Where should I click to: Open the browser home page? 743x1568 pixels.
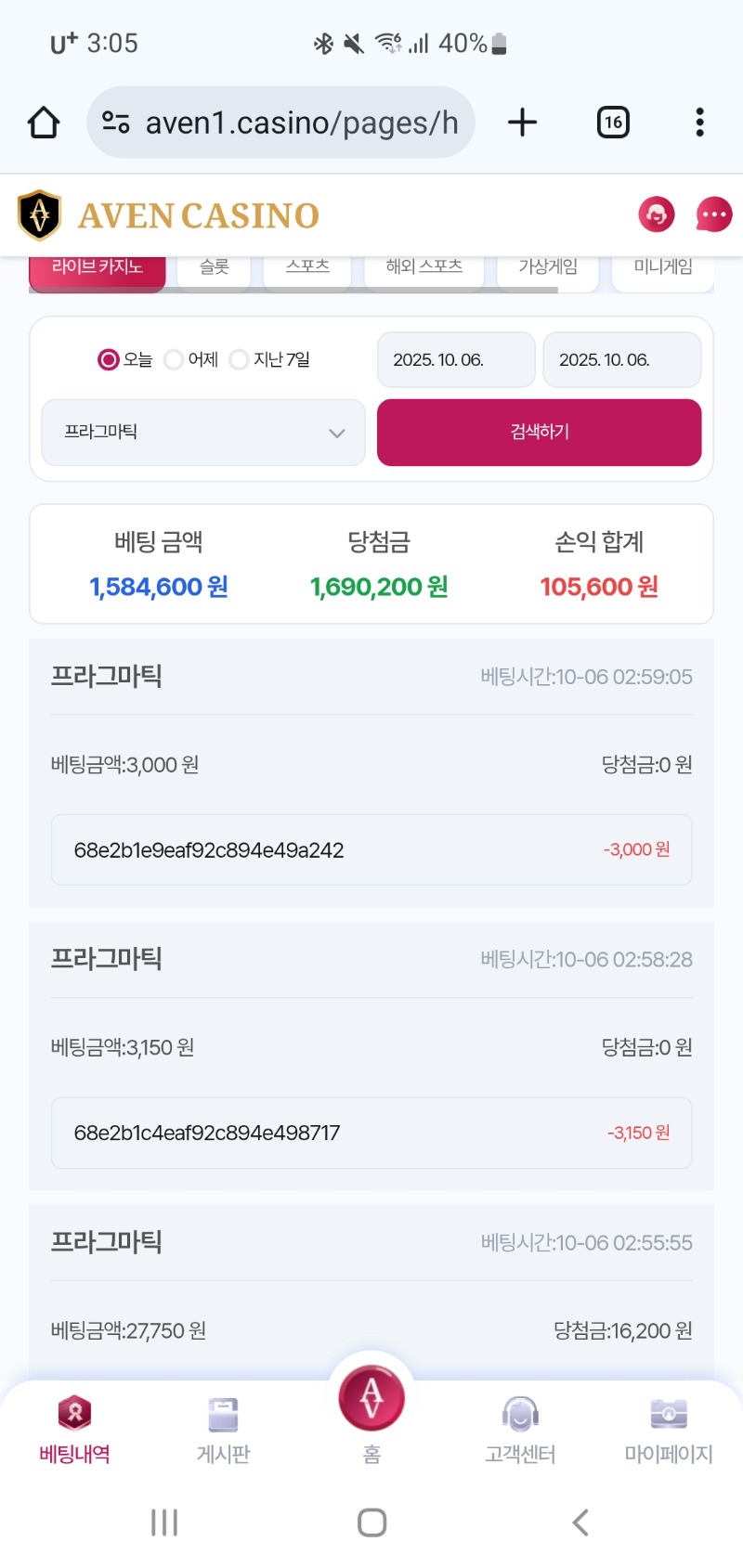[x=44, y=123]
